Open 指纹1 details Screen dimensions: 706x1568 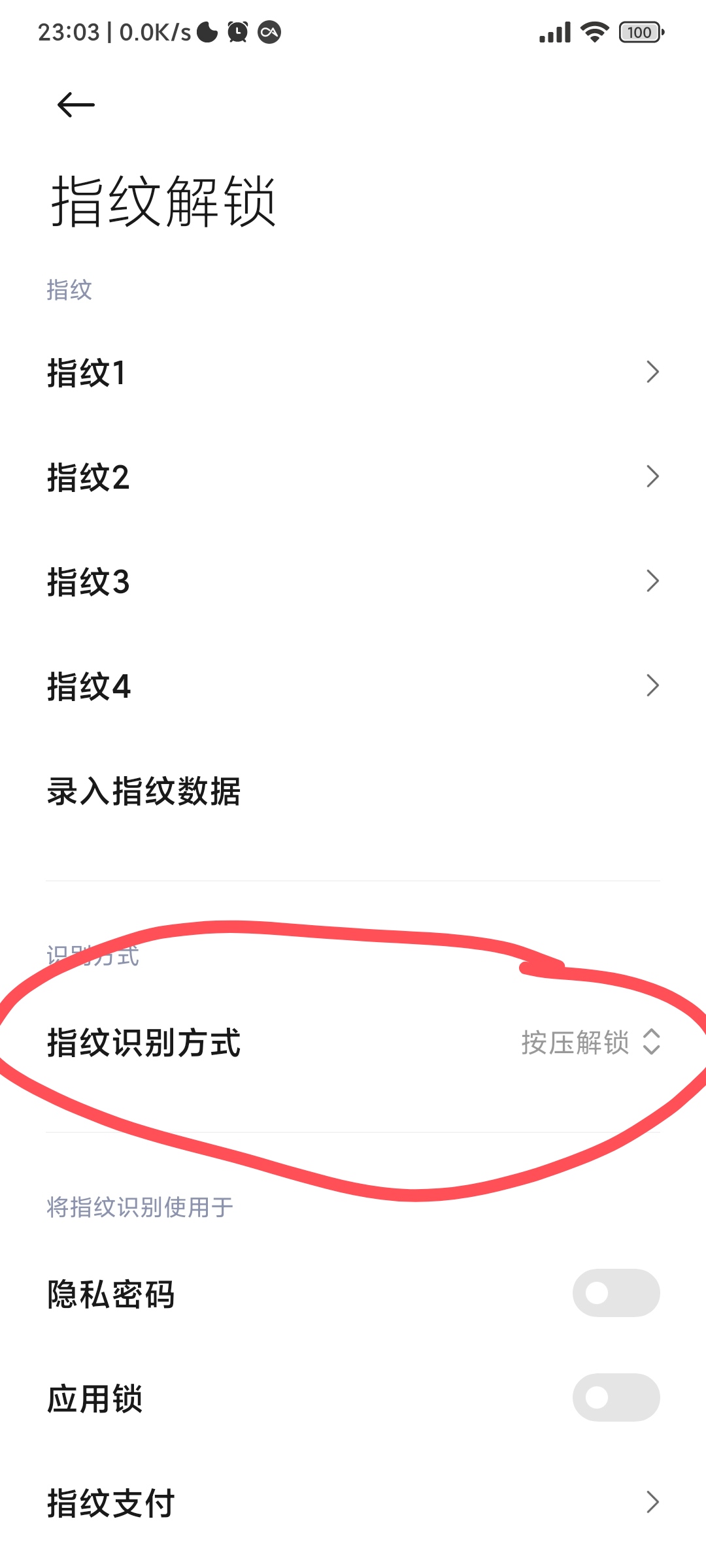[x=353, y=372]
